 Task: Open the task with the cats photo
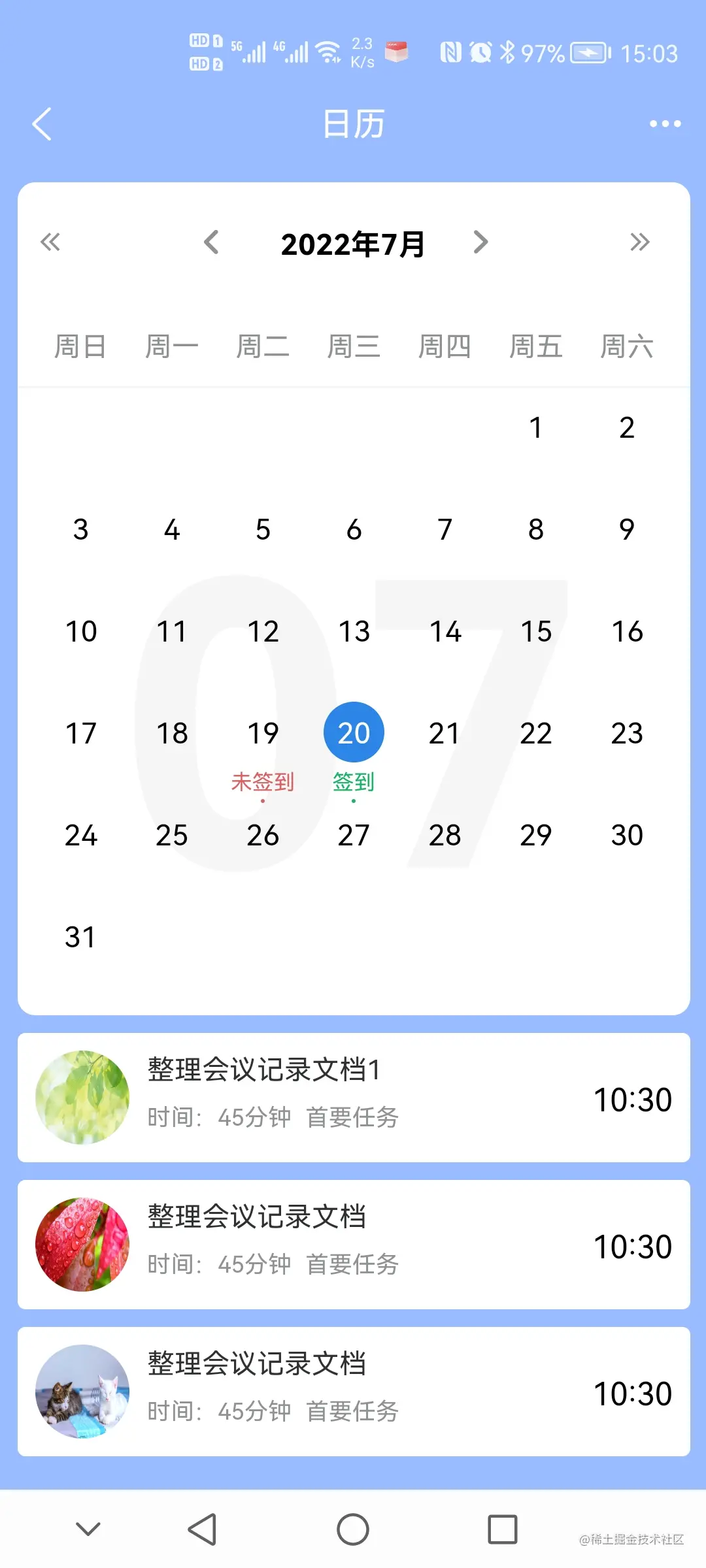point(354,1392)
